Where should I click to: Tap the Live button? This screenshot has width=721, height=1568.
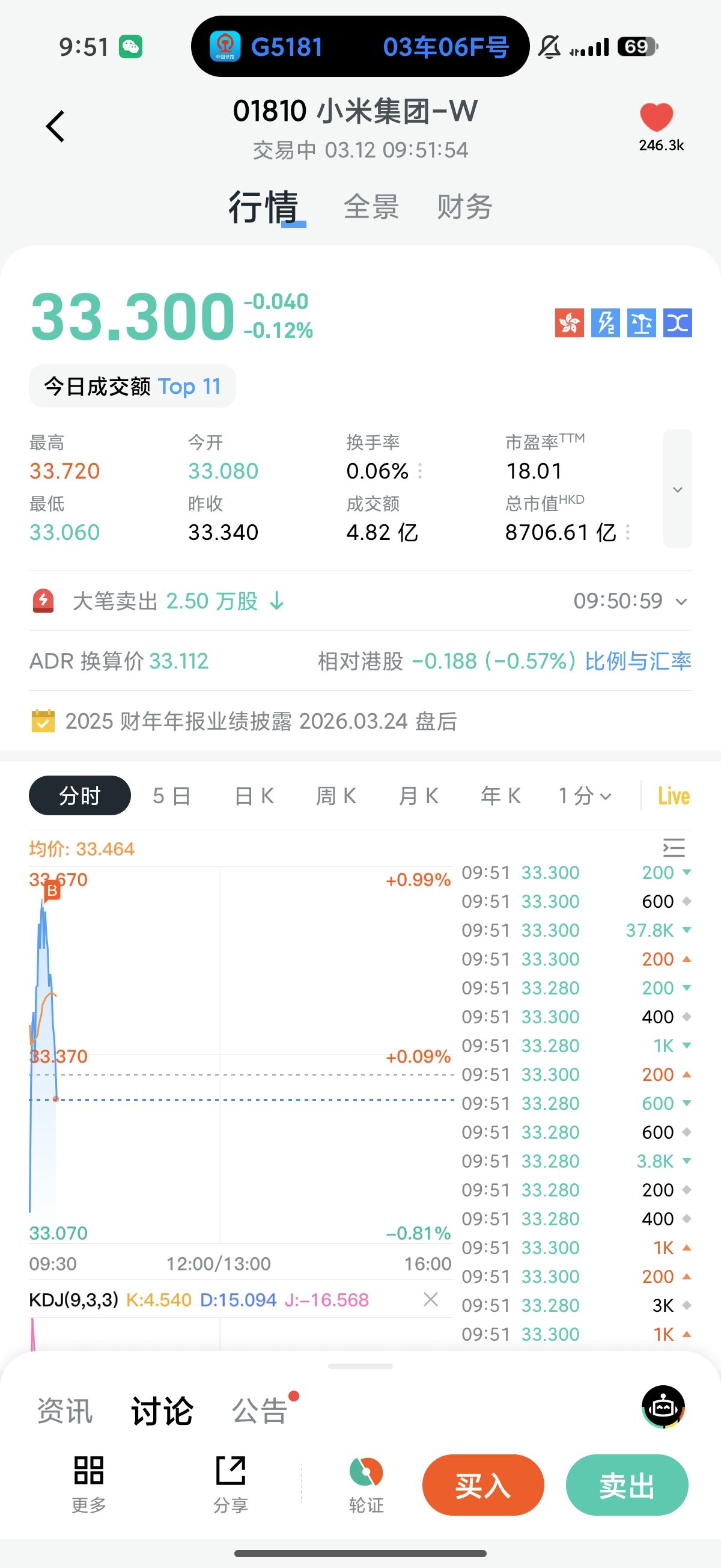pos(674,795)
